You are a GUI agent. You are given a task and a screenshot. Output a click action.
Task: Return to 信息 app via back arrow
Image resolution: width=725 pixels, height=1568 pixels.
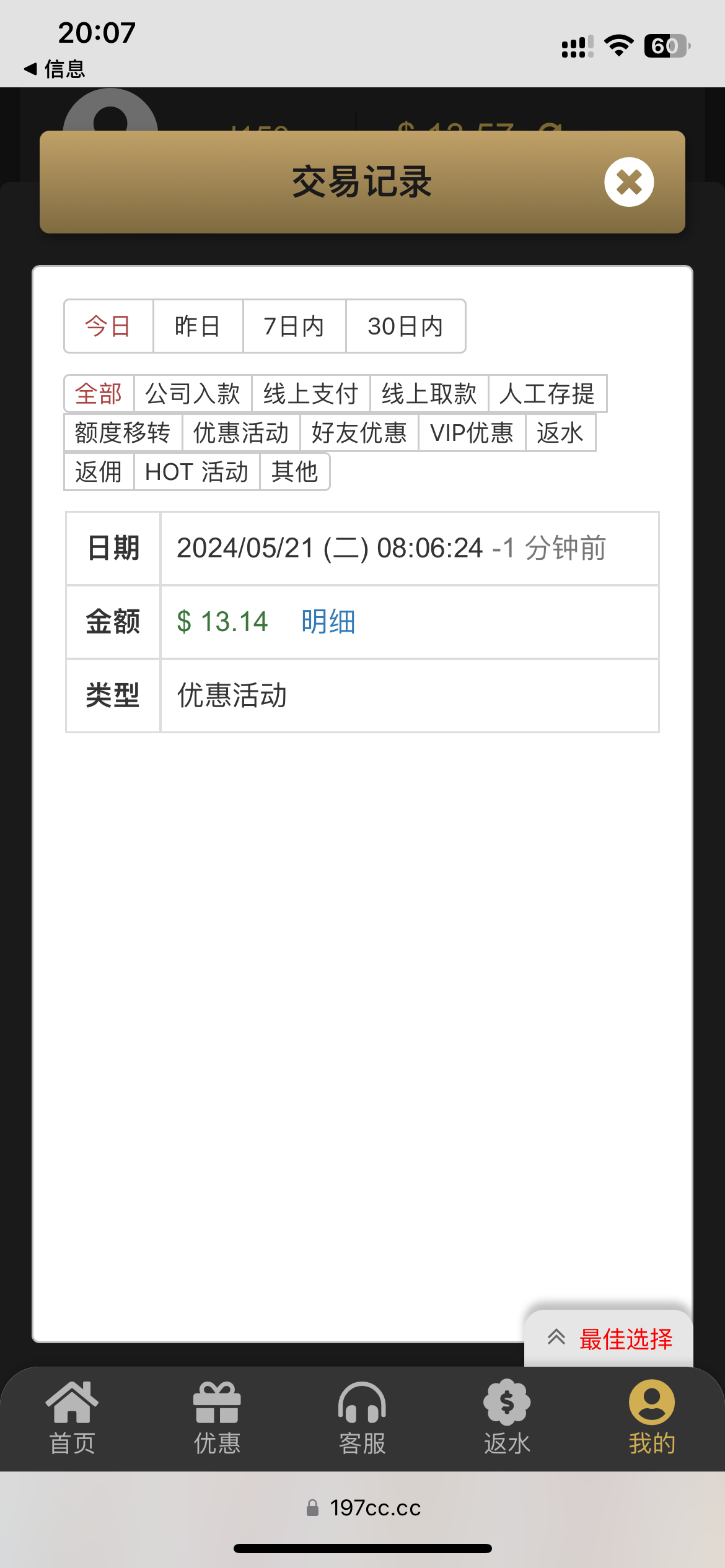(55, 69)
